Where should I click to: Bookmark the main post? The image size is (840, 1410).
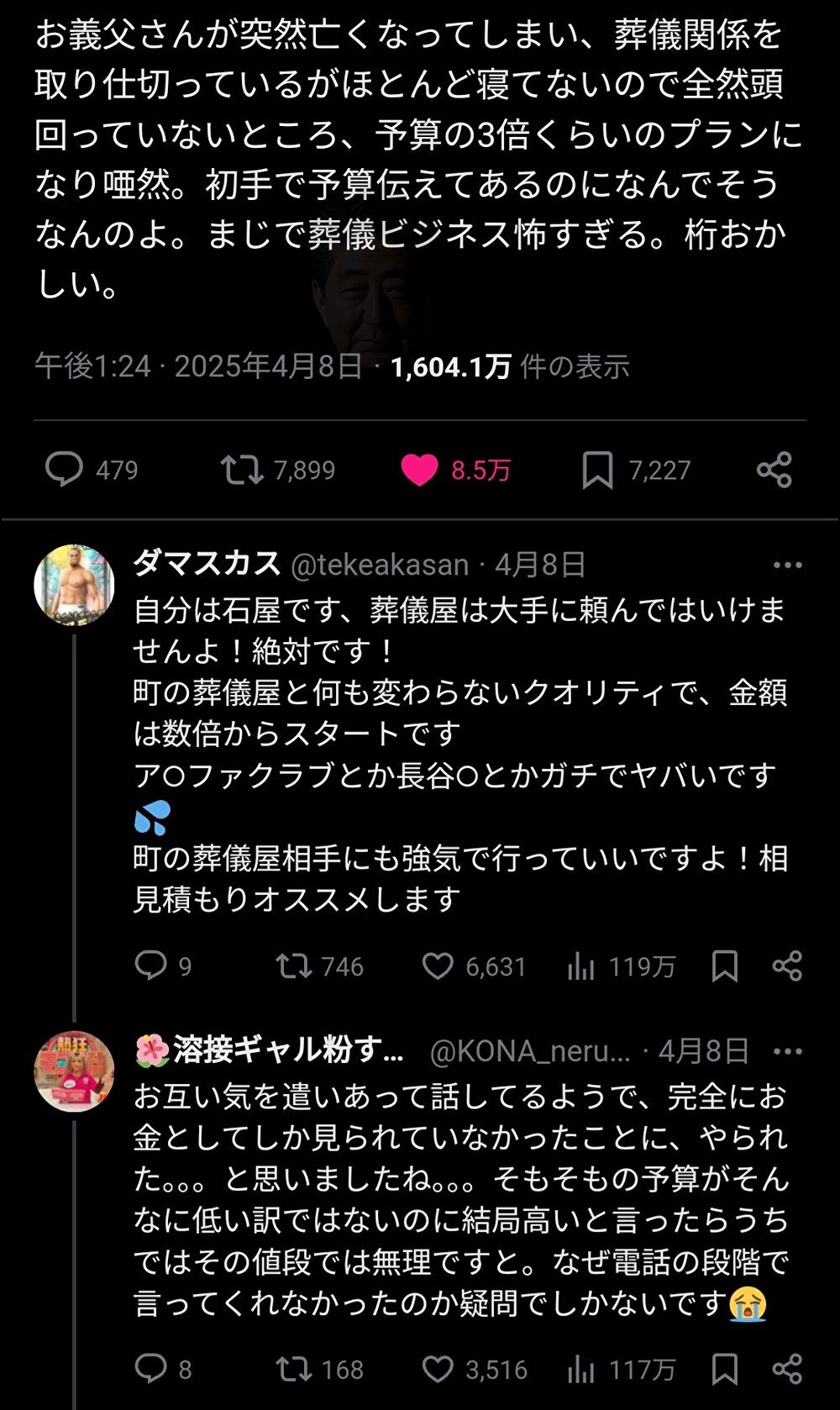tap(597, 469)
